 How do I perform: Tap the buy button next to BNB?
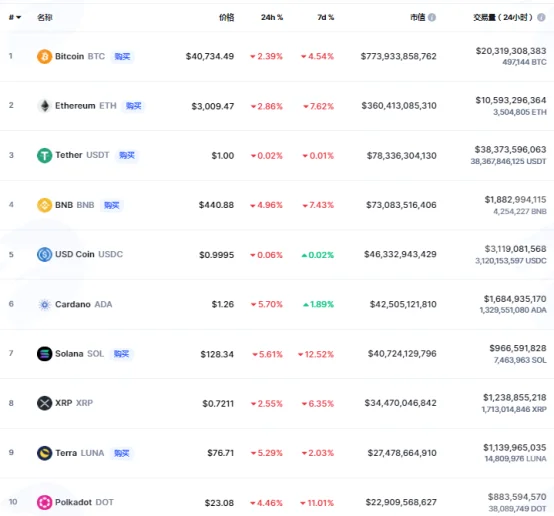[112, 205]
